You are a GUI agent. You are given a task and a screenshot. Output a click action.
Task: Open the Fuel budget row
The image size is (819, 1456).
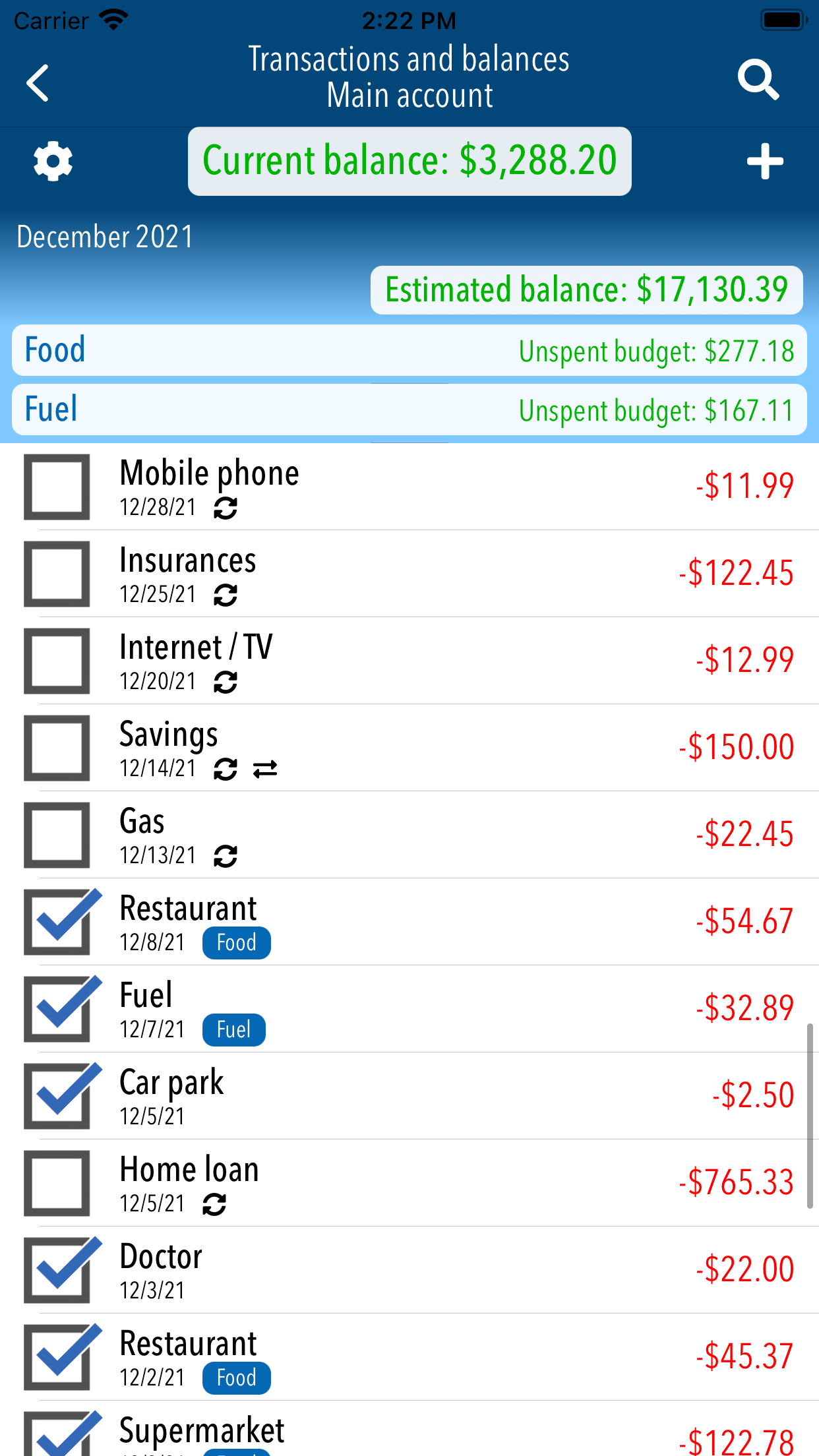[x=409, y=409]
